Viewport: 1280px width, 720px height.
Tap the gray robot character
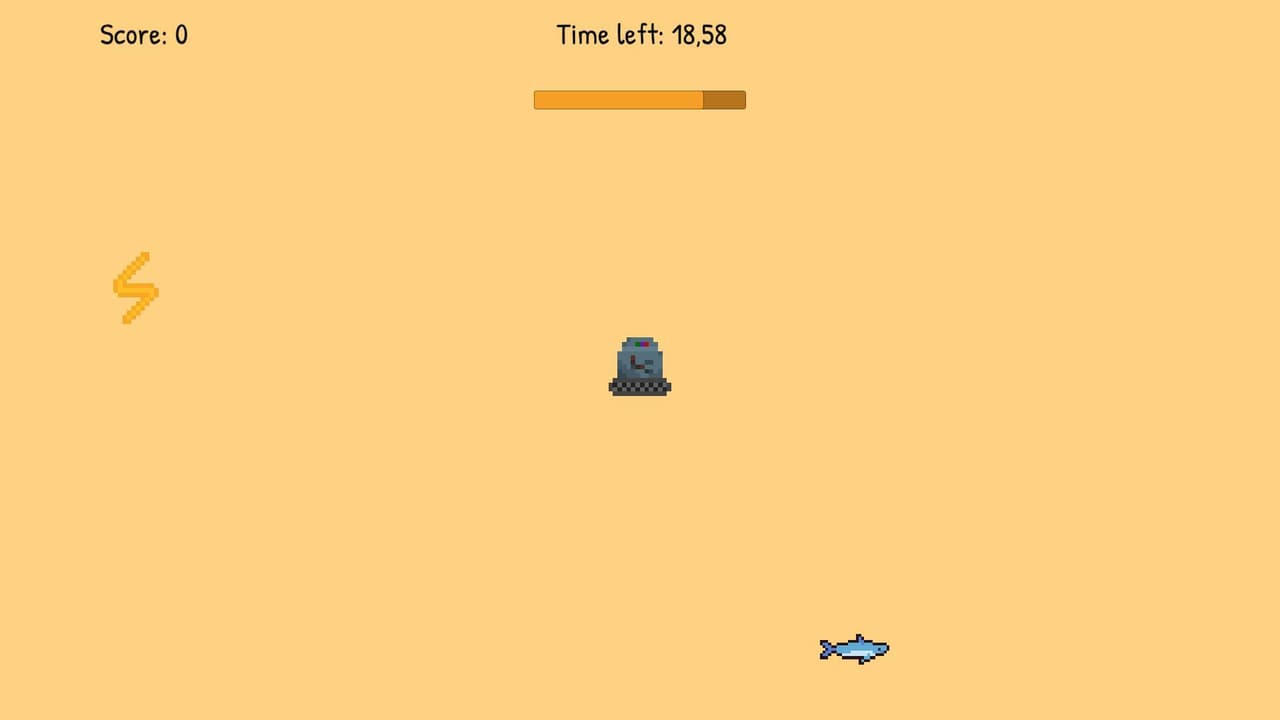point(640,366)
